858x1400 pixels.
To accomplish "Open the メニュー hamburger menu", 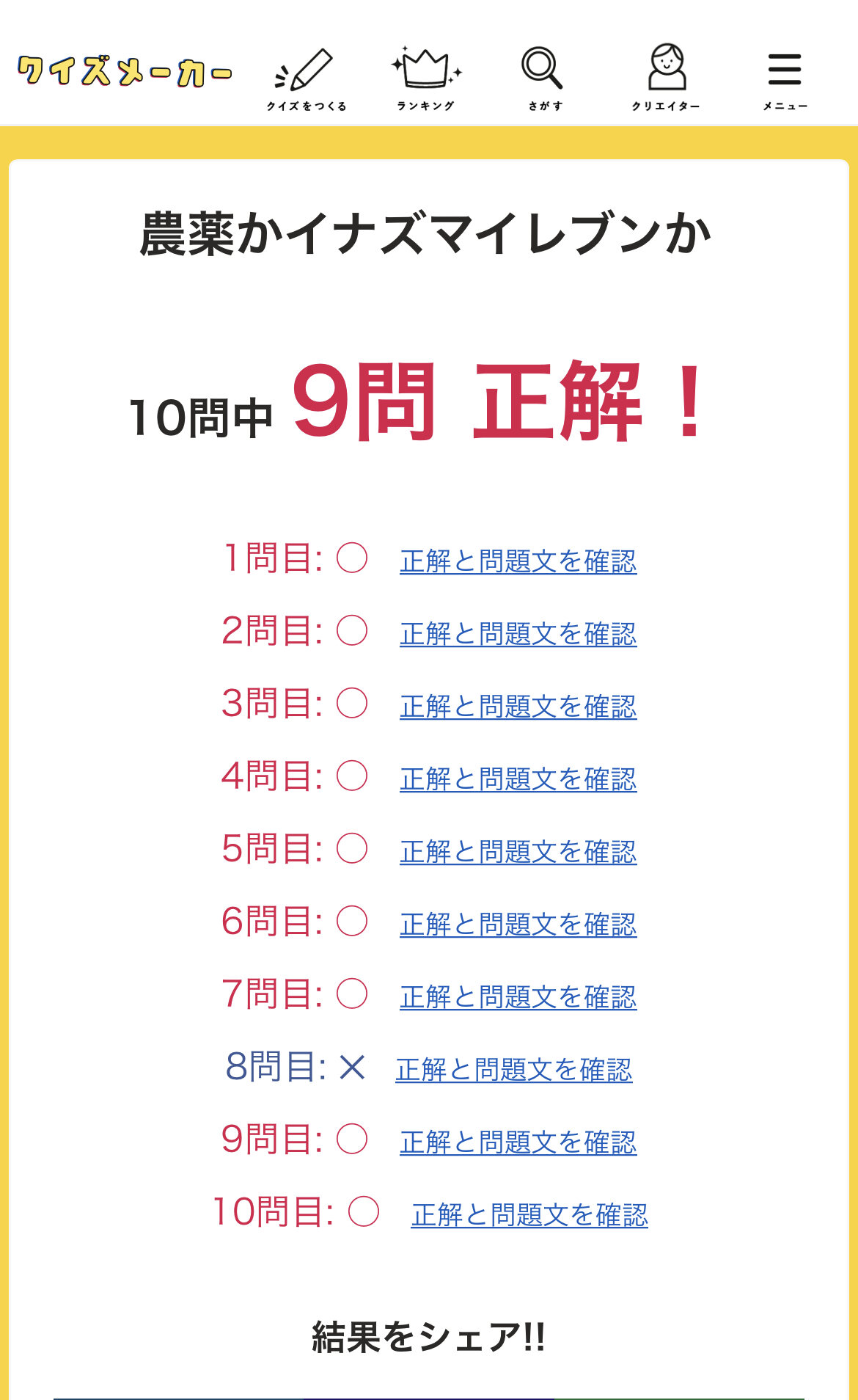I will (785, 78).
